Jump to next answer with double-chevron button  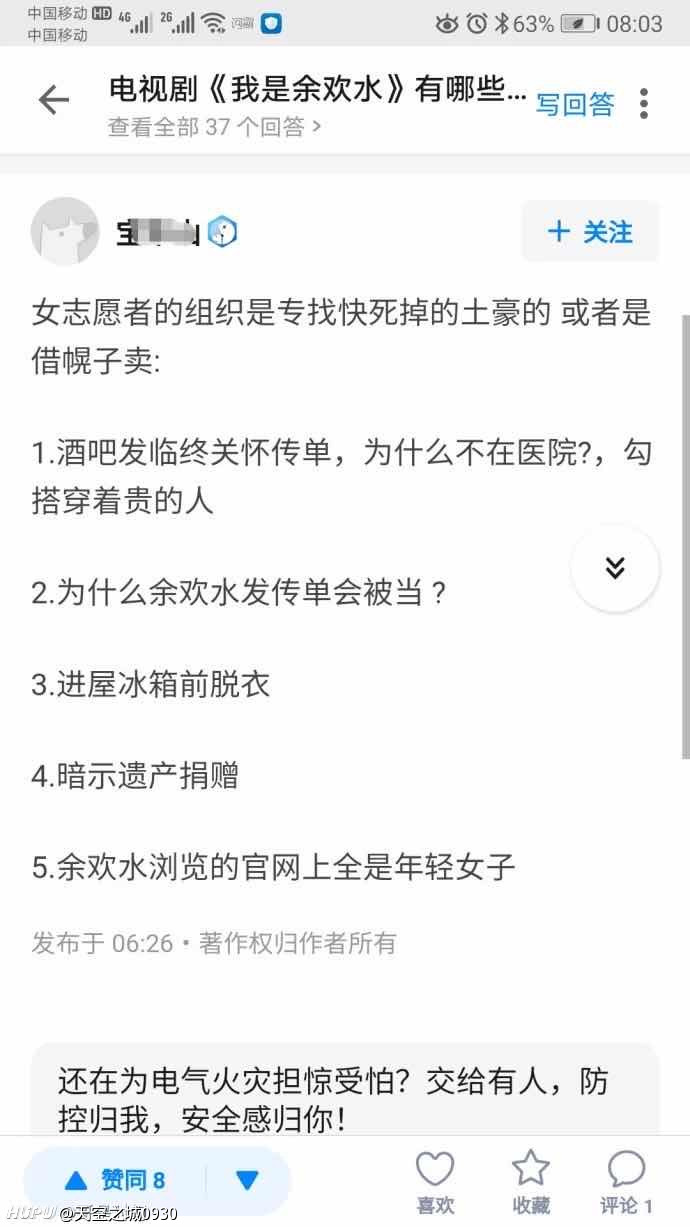(x=615, y=568)
